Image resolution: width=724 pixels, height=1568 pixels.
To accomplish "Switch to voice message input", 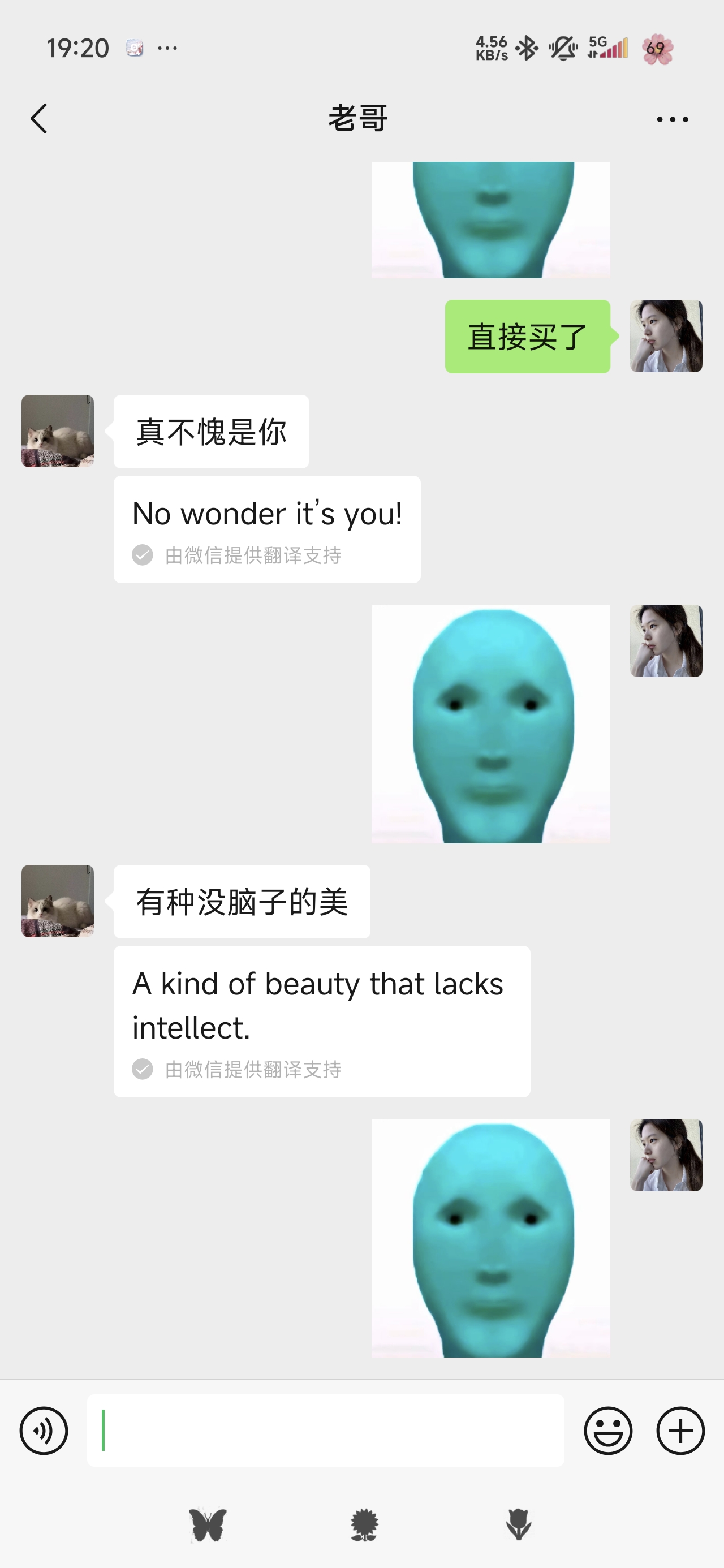I will point(44,1431).
